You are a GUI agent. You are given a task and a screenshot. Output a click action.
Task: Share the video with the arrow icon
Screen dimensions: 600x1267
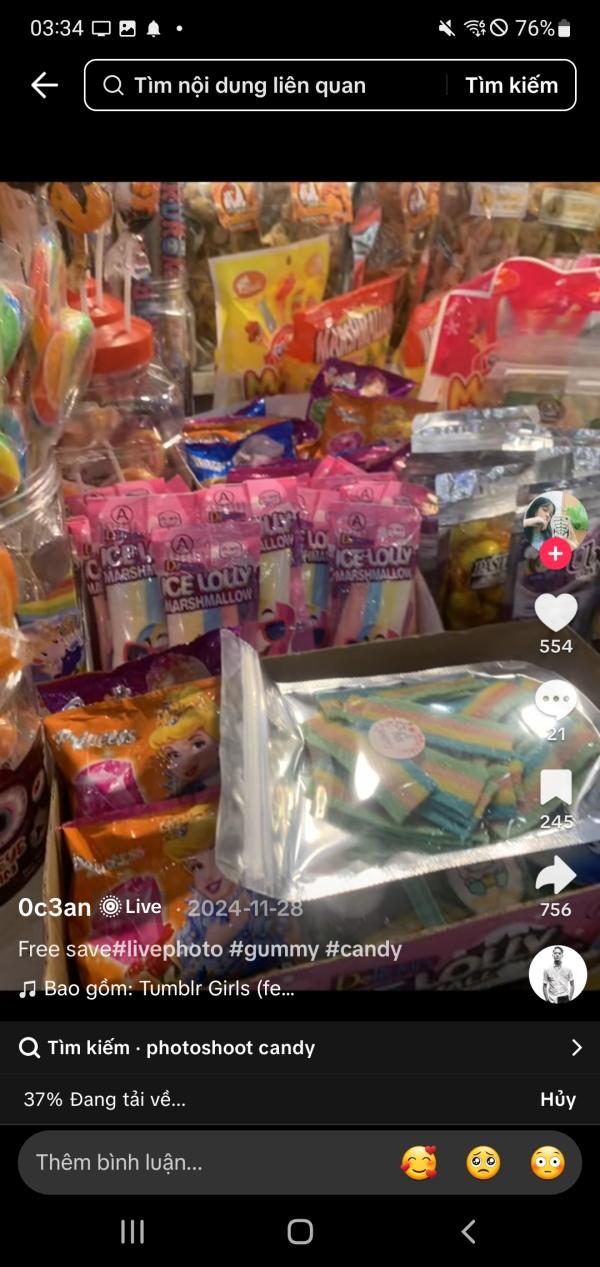pyautogui.click(x=556, y=876)
